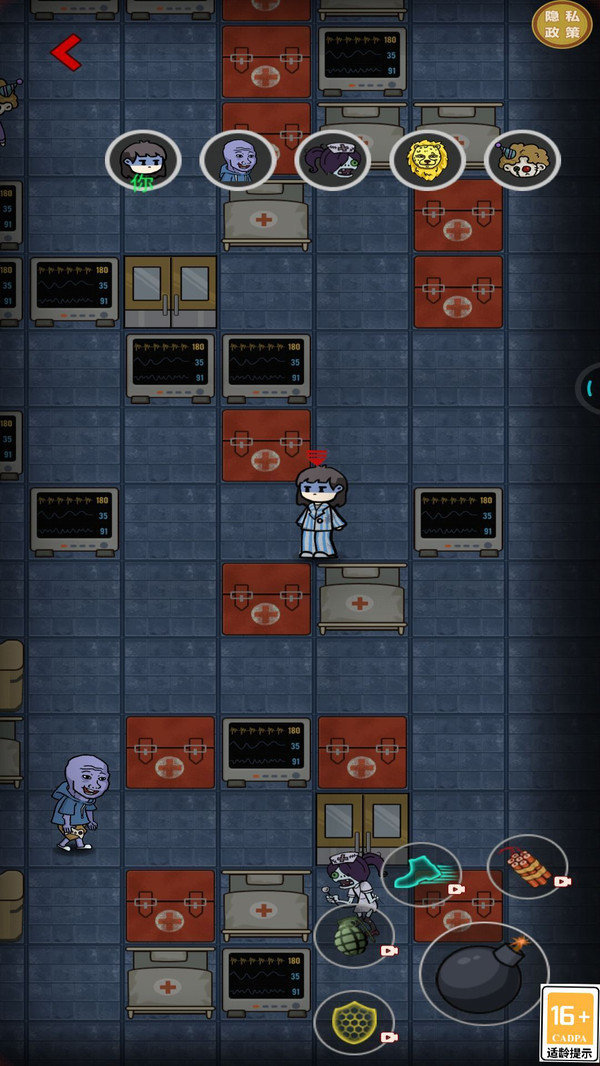
Task: Select your own player avatar marked 你
Action: coord(143,160)
